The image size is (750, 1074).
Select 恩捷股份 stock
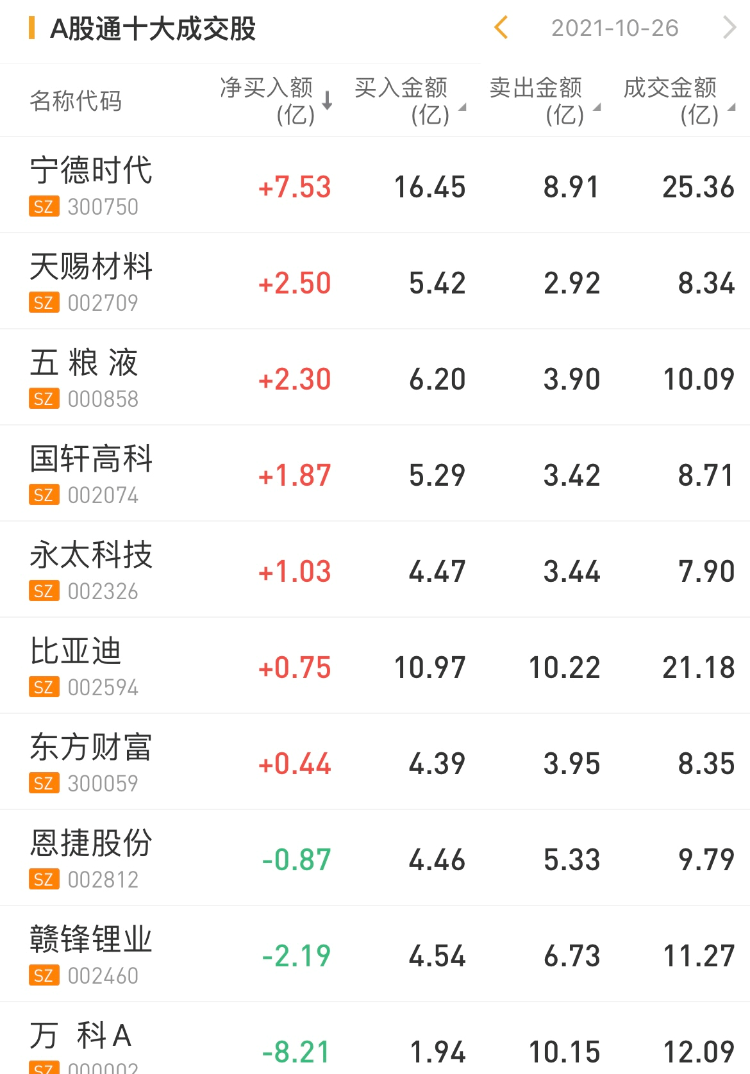pos(92,857)
